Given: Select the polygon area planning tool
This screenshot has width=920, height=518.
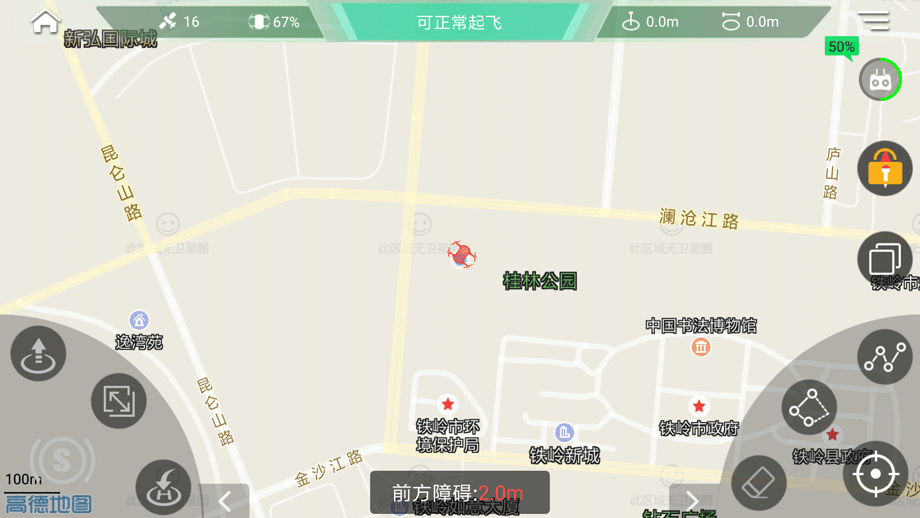Looking at the screenshot, I should [x=809, y=407].
